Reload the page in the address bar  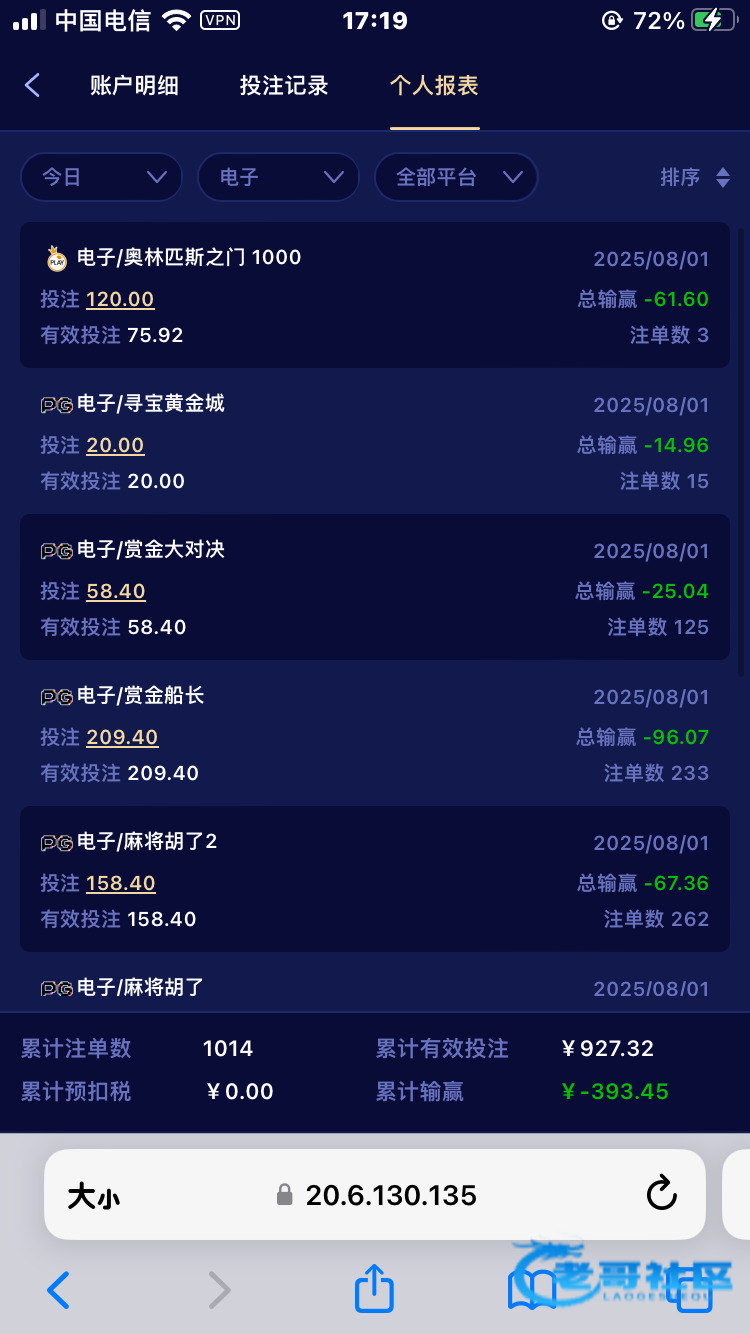[661, 1193]
